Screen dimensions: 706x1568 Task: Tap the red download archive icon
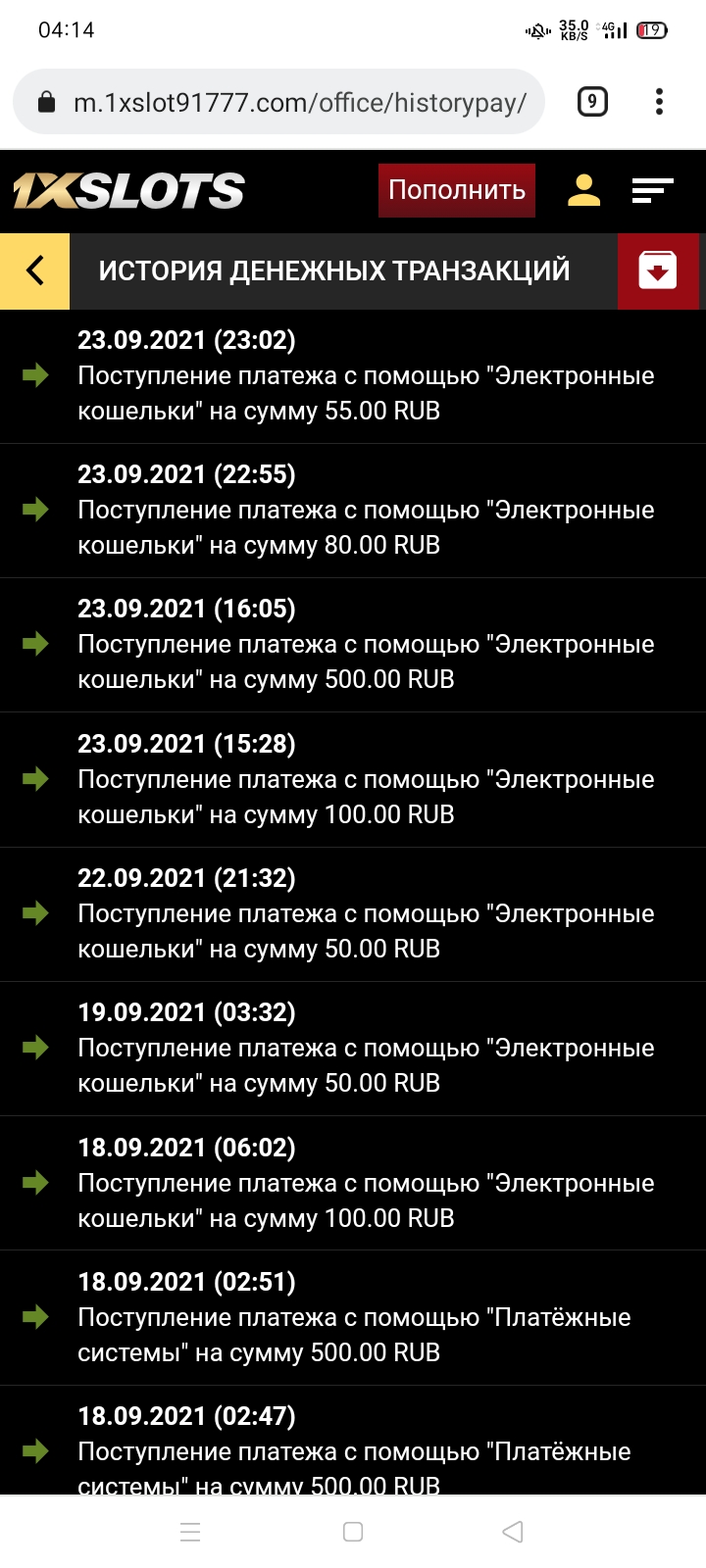[x=658, y=270]
